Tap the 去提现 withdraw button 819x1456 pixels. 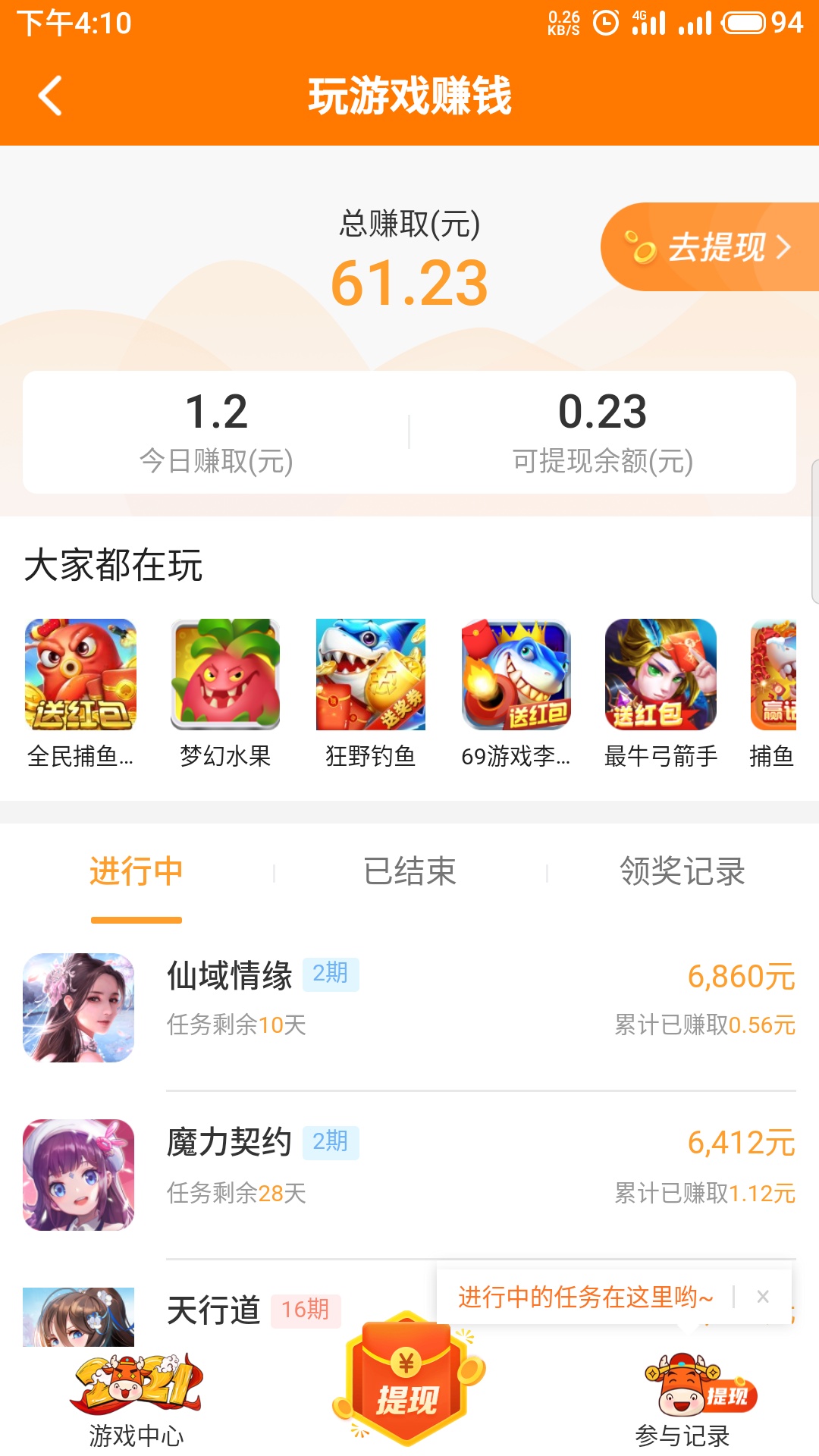[x=710, y=247]
